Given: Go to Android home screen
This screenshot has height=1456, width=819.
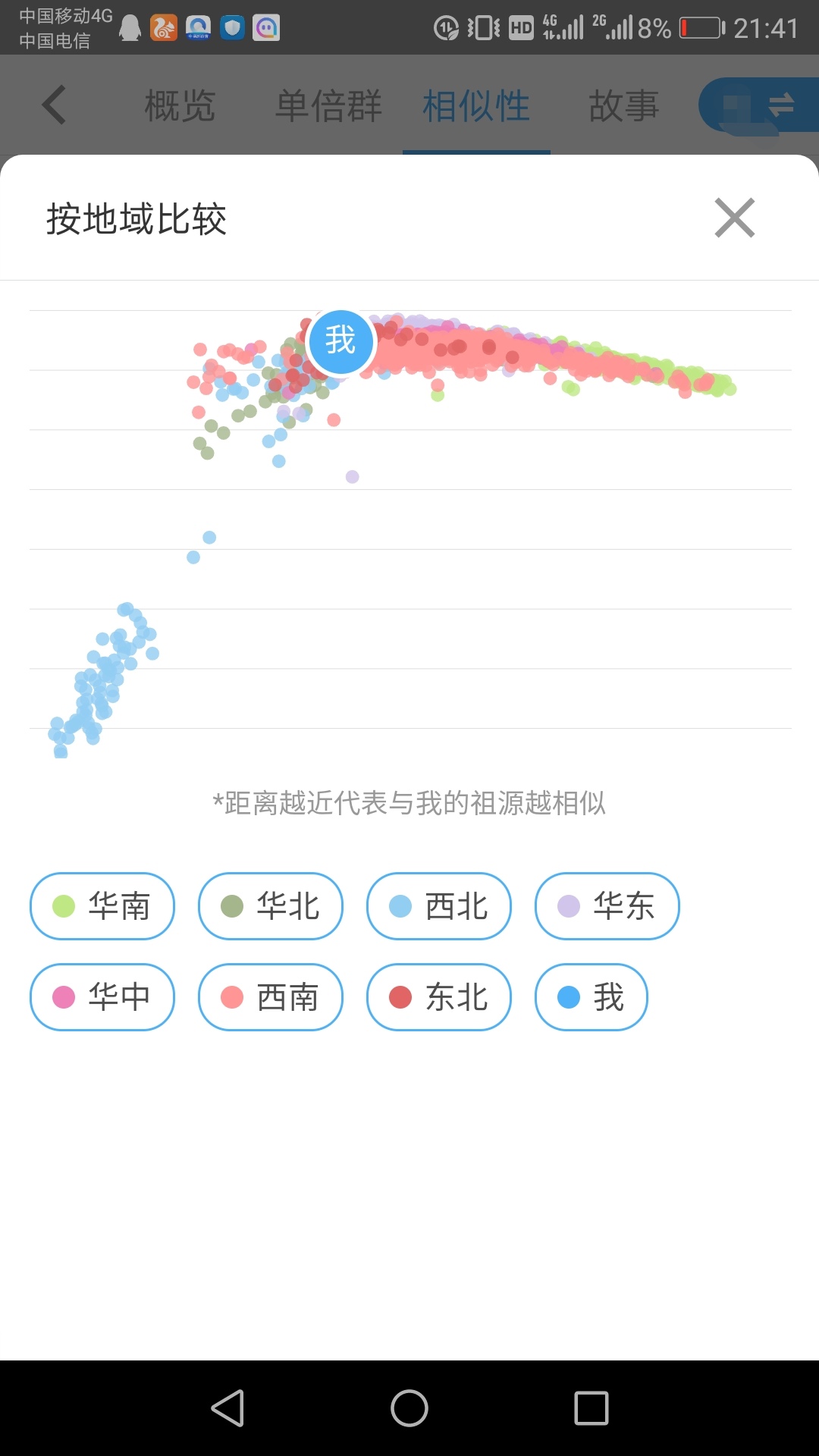Looking at the screenshot, I should (409, 1408).
